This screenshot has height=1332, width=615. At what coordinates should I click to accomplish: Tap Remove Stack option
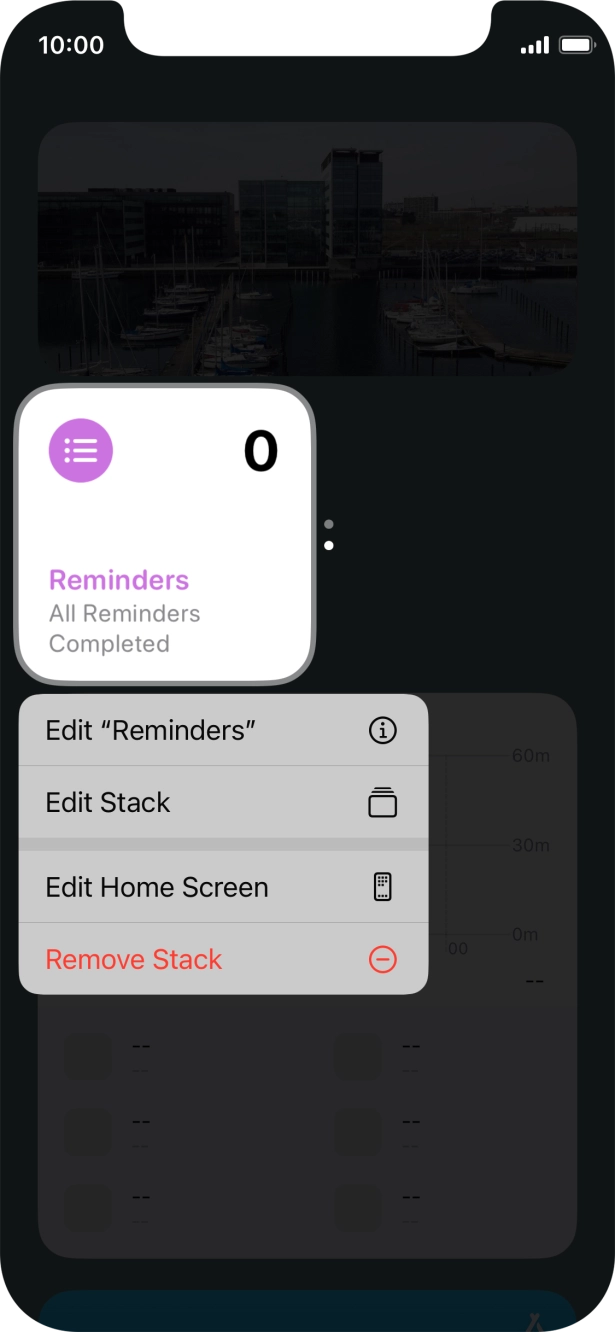222,960
